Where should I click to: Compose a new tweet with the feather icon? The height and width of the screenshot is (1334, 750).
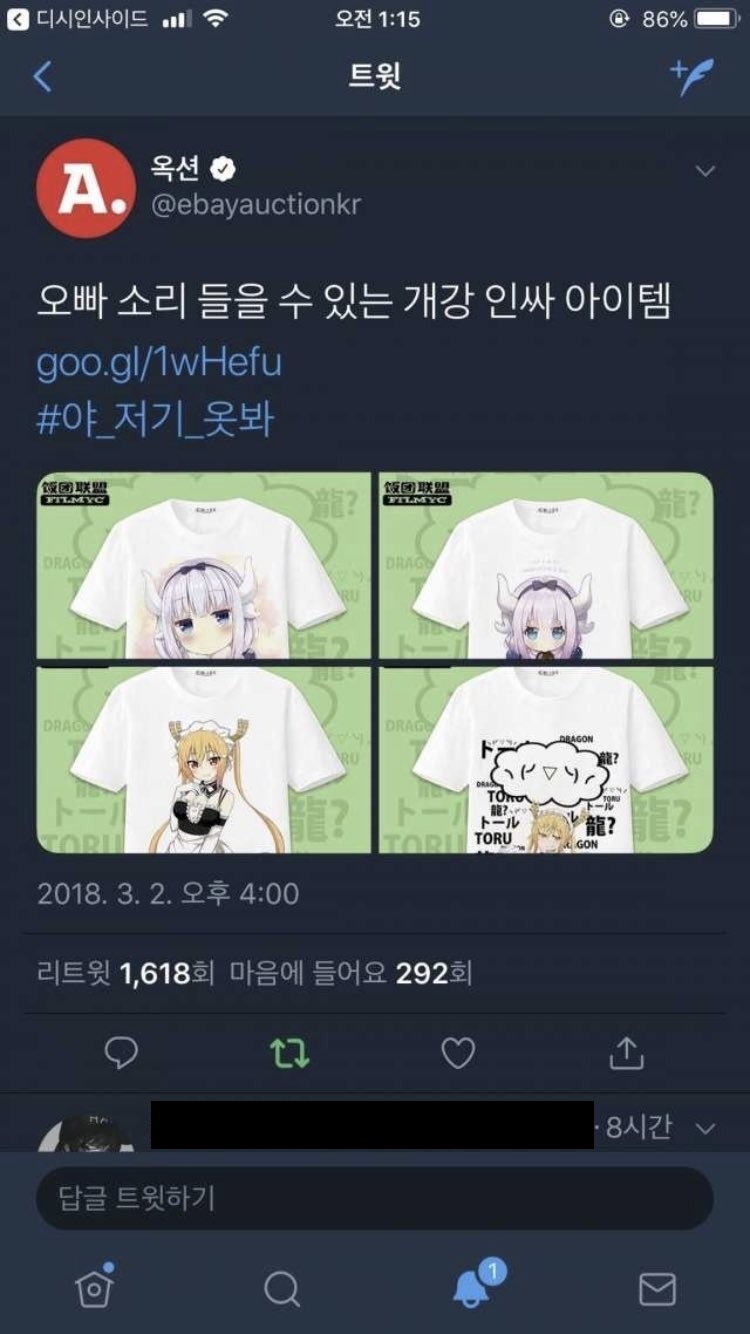coord(691,76)
